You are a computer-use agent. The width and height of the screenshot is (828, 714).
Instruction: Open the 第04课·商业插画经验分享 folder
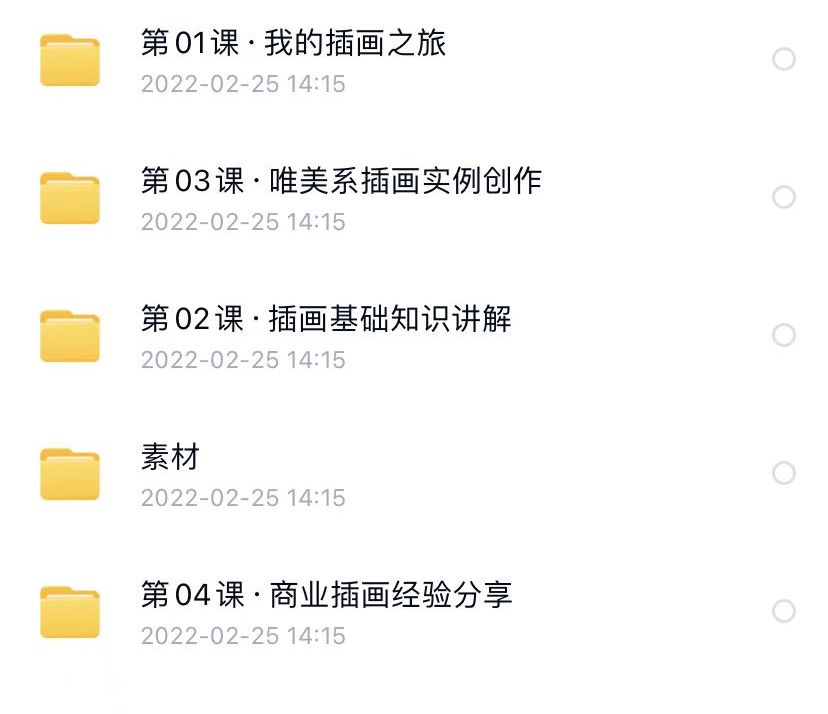[326, 596]
